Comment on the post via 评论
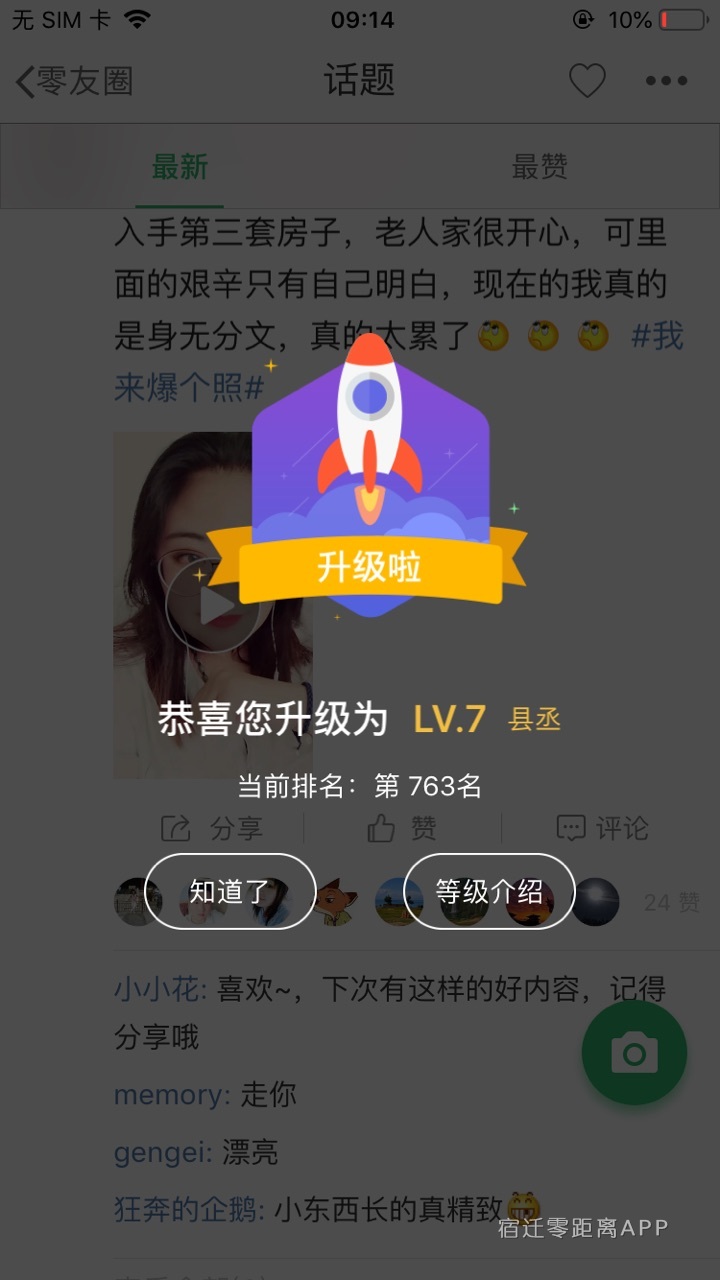Viewport: 720px width, 1280px height. pos(602,828)
